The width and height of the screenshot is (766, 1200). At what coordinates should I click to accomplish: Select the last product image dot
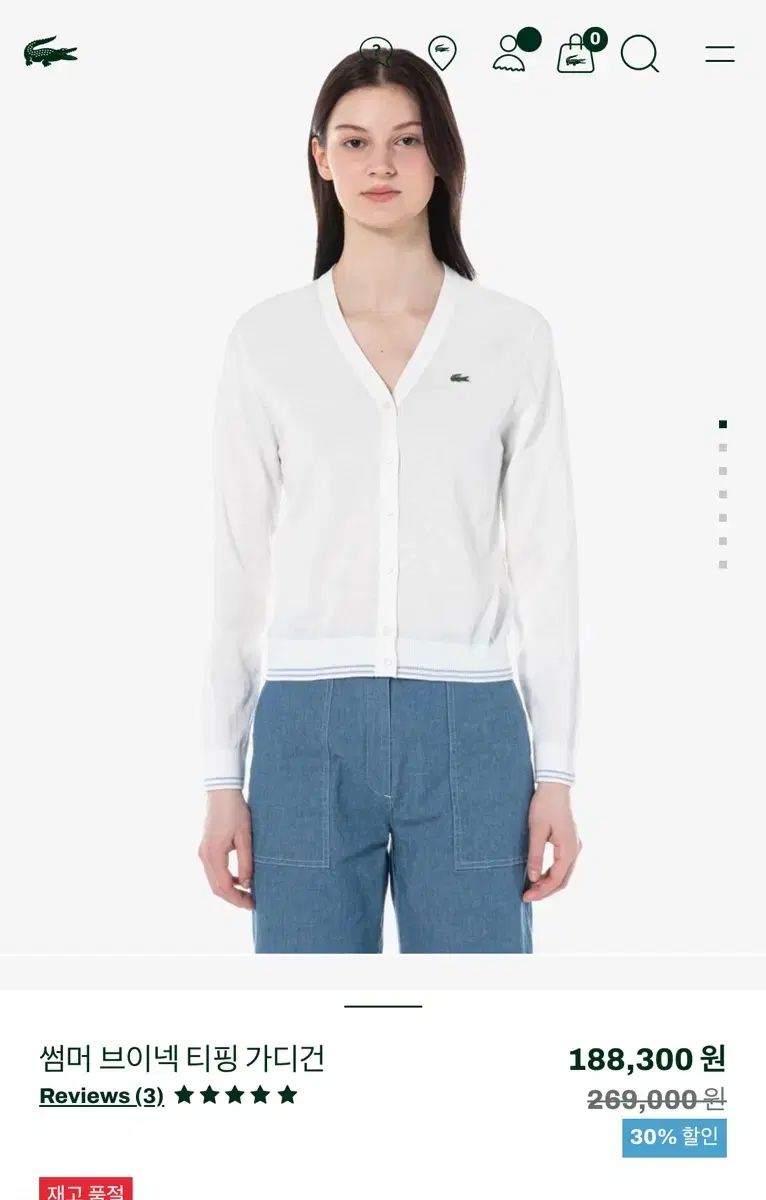(x=723, y=565)
